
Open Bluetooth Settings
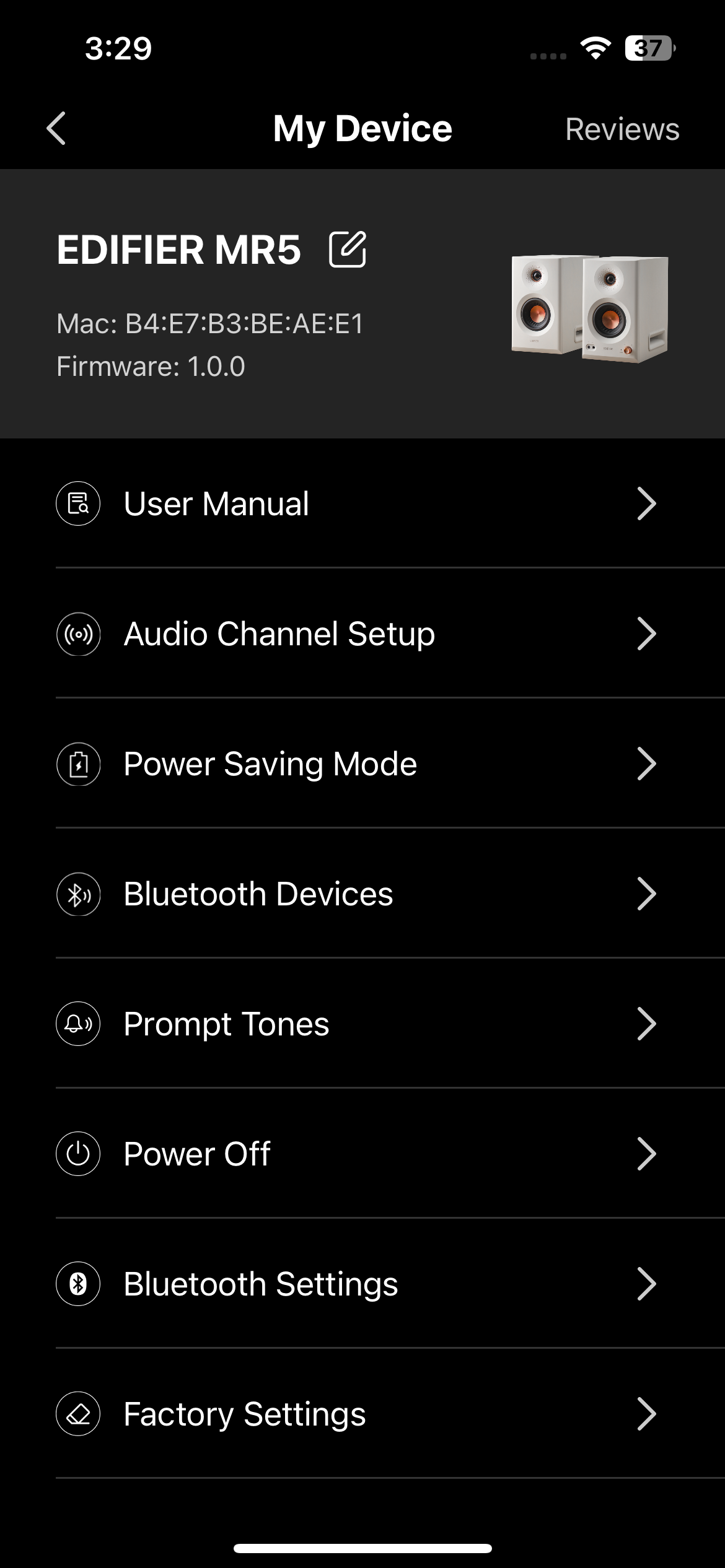tap(362, 1284)
